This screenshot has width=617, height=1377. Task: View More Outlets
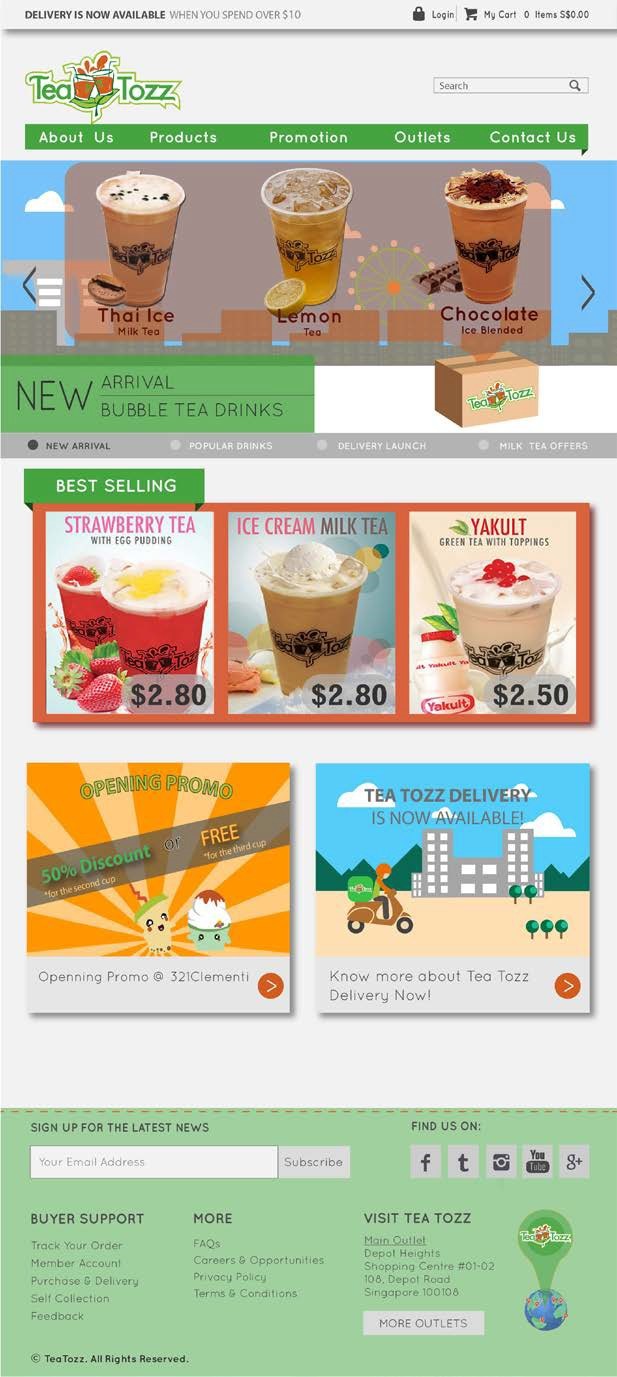tap(423, 1323)
